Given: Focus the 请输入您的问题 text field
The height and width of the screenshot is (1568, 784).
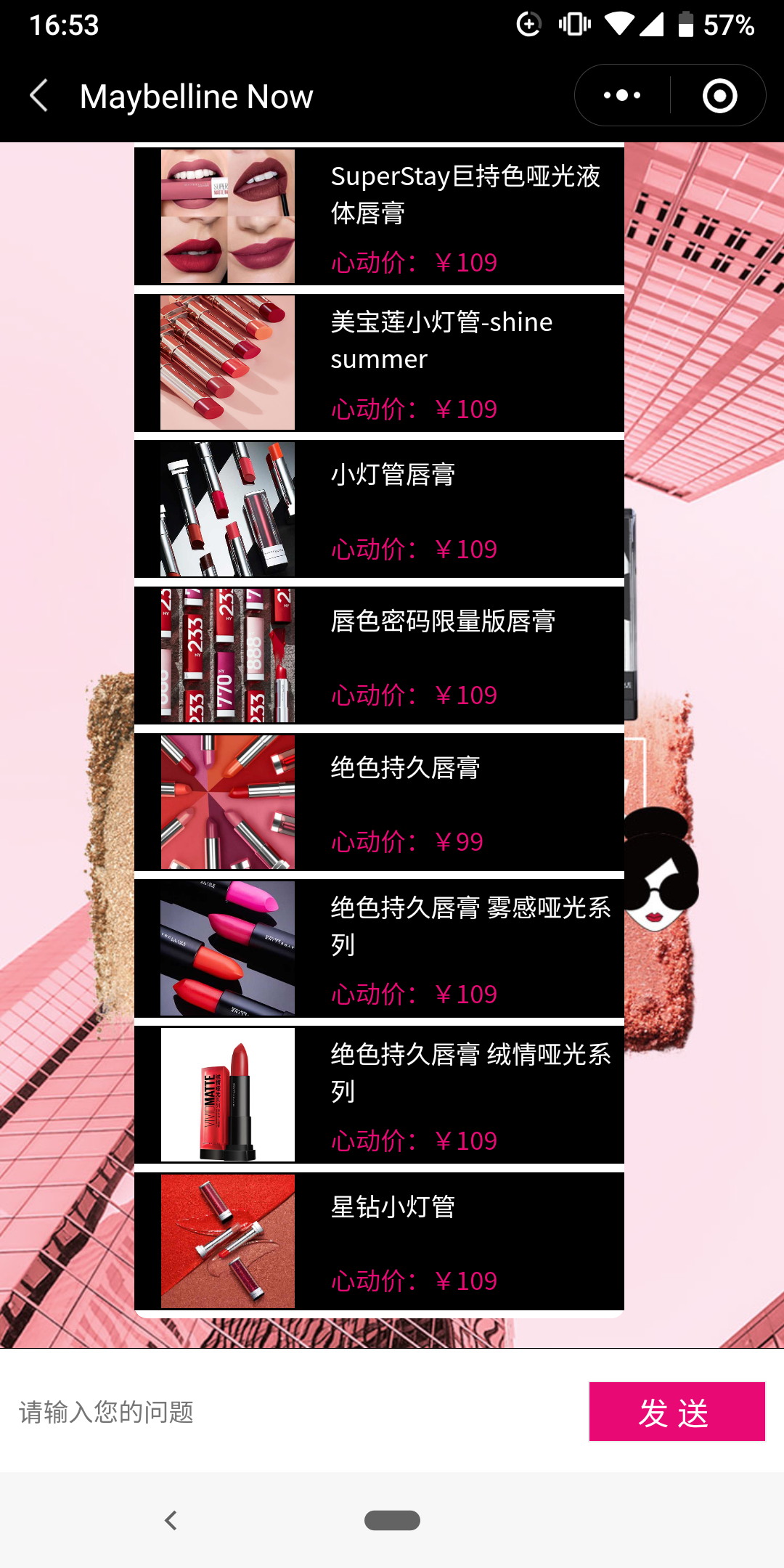Looking at the screenshot, I should (x=294, y=1412).
